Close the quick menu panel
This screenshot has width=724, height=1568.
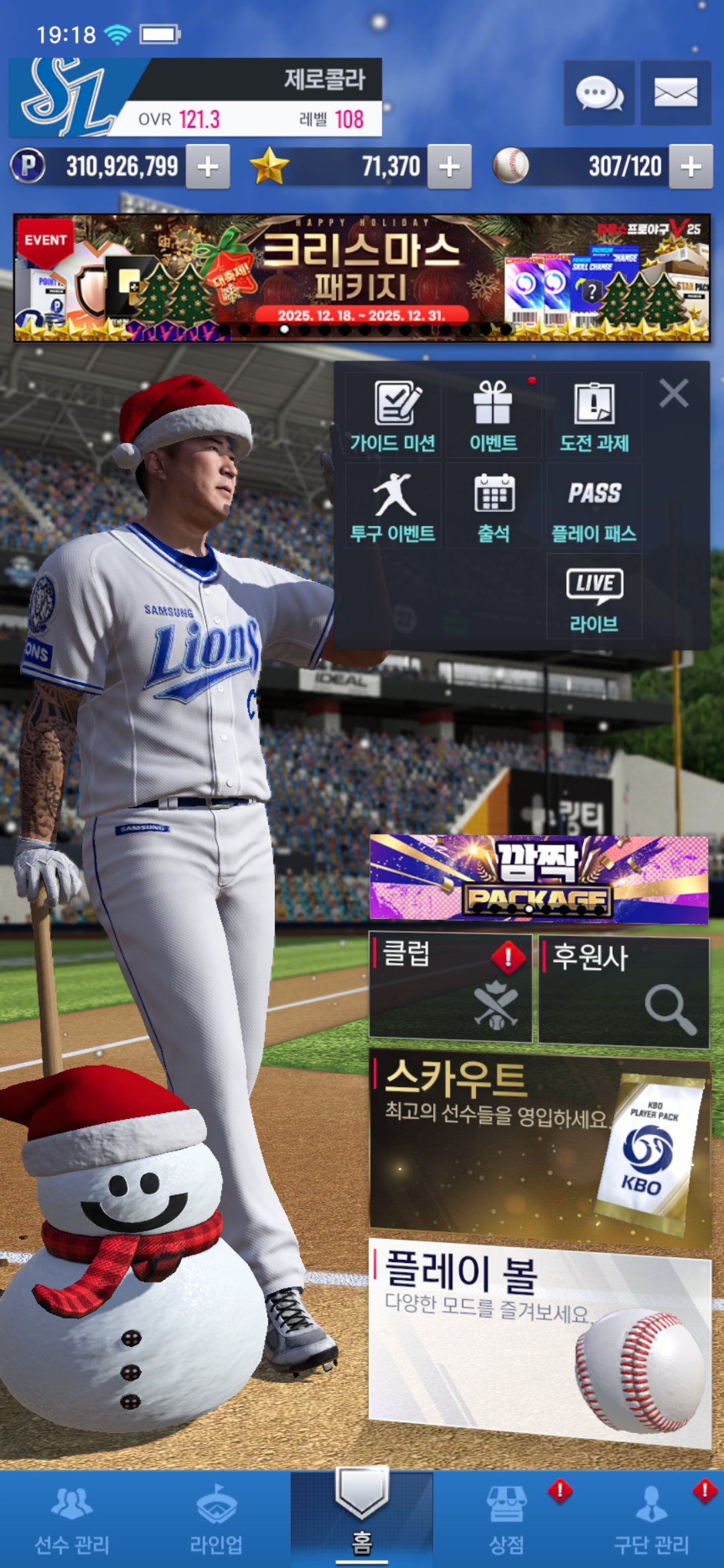pos(674,393)
